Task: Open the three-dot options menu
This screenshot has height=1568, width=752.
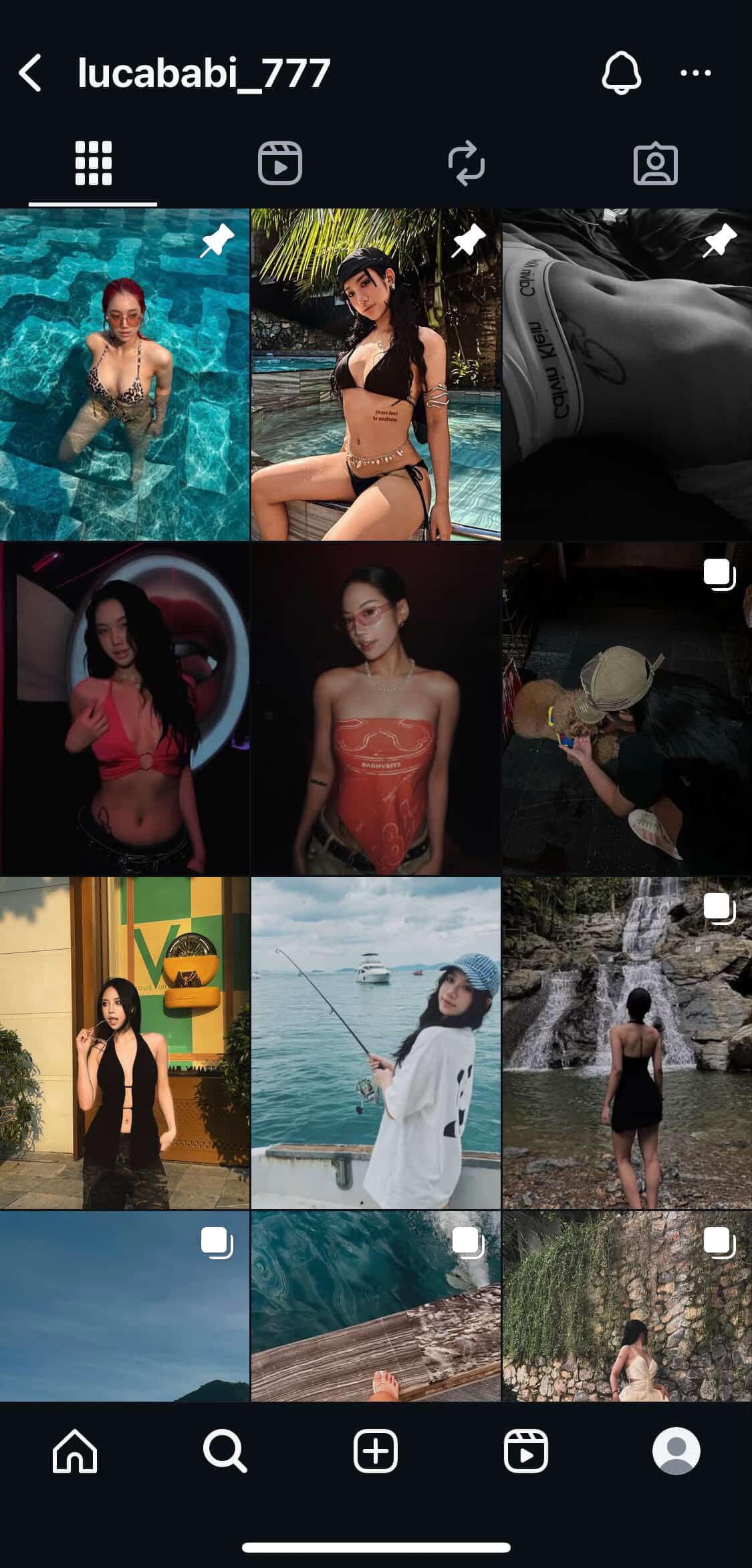Action: 695,72
